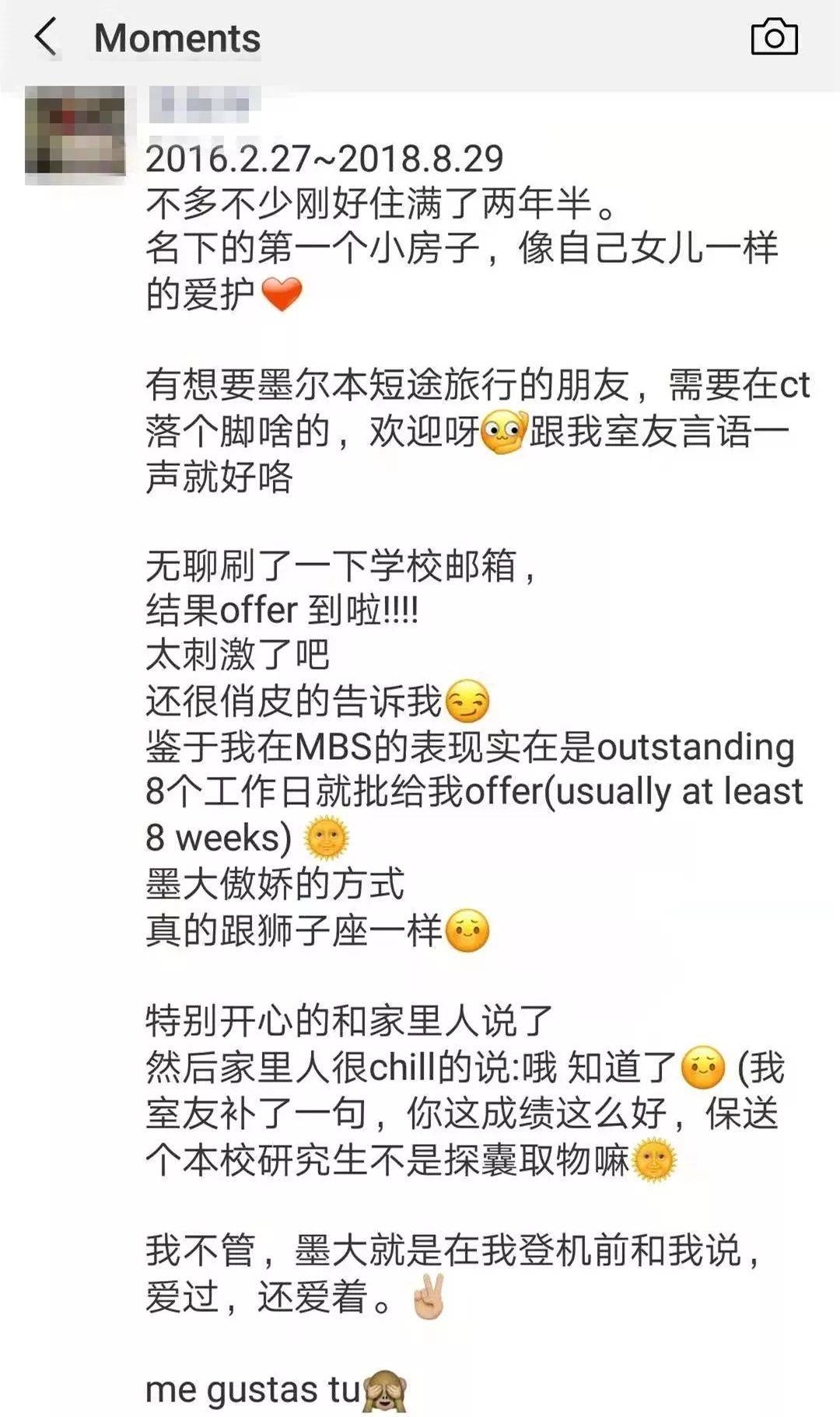Viewport: 840px width, 1417px height.
Task: Go back from Moments
Action: 46,38
